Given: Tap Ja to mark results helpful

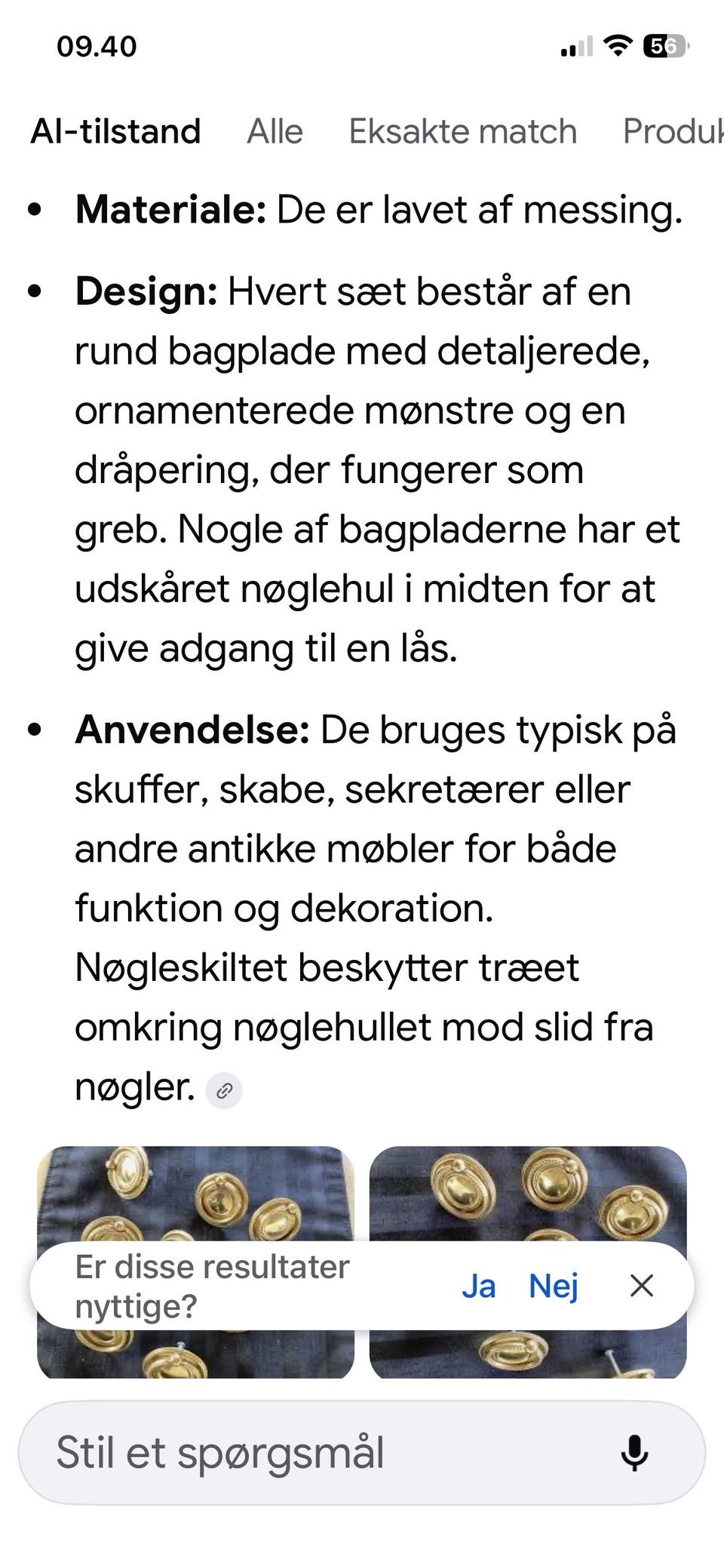Looking at the screenshot, I should (480, 1287).
